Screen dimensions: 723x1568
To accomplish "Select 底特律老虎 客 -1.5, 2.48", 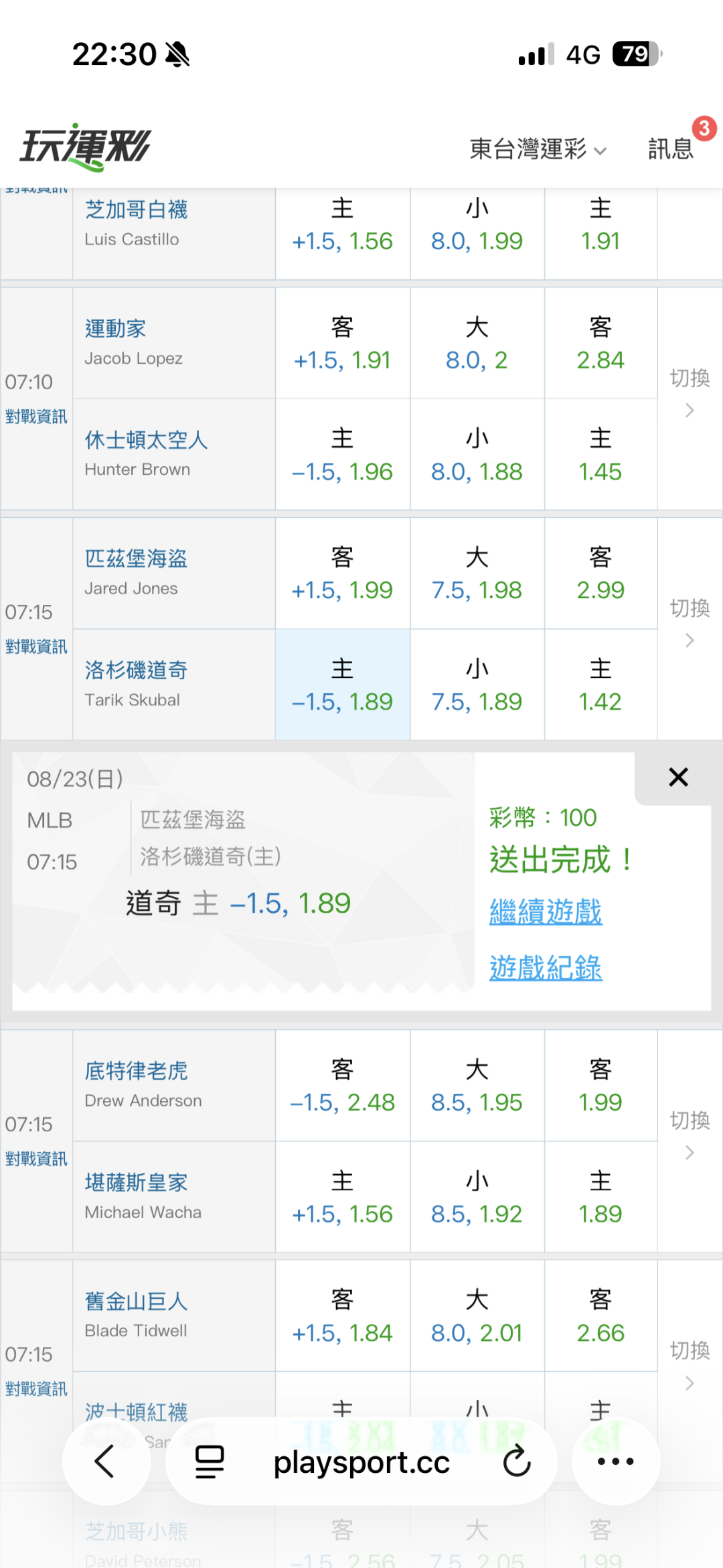I will [x=343, y=1086].
